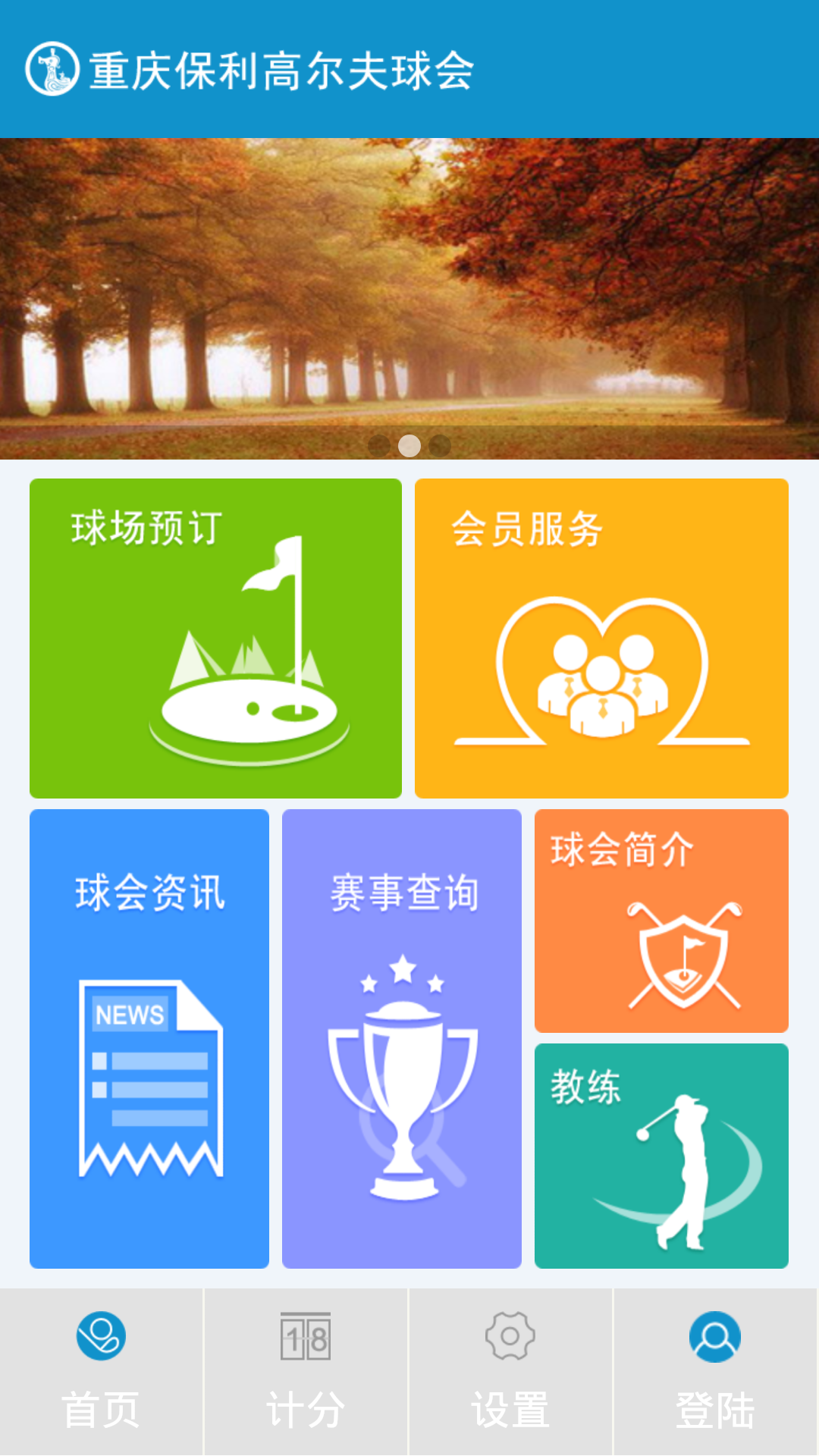Open the 设置 settings tab
This screenshot has height=1456, width=819.
(510, 1372)
